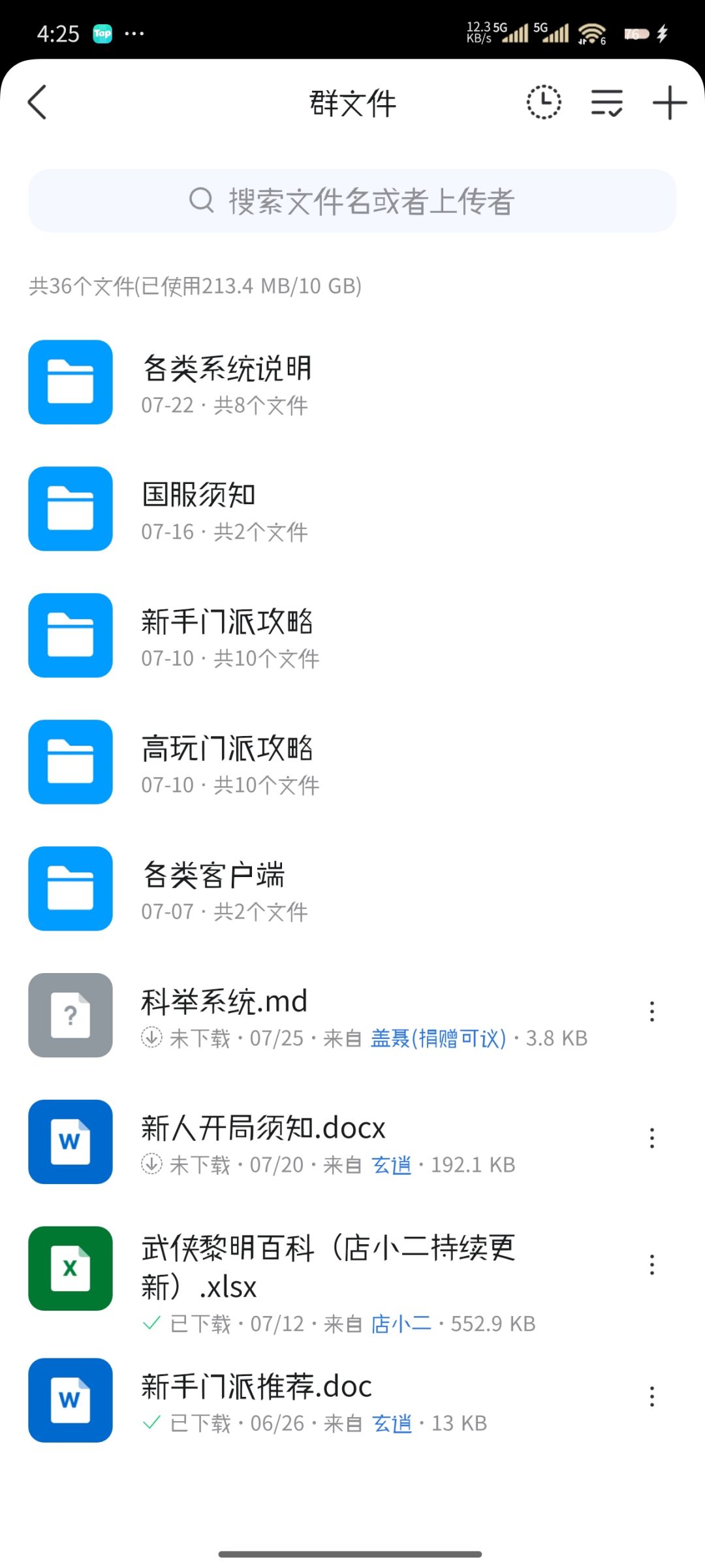Open the 新手门派攻略 folder
The width and height of the screenshot is (705, 1568).
click(227, 635)
